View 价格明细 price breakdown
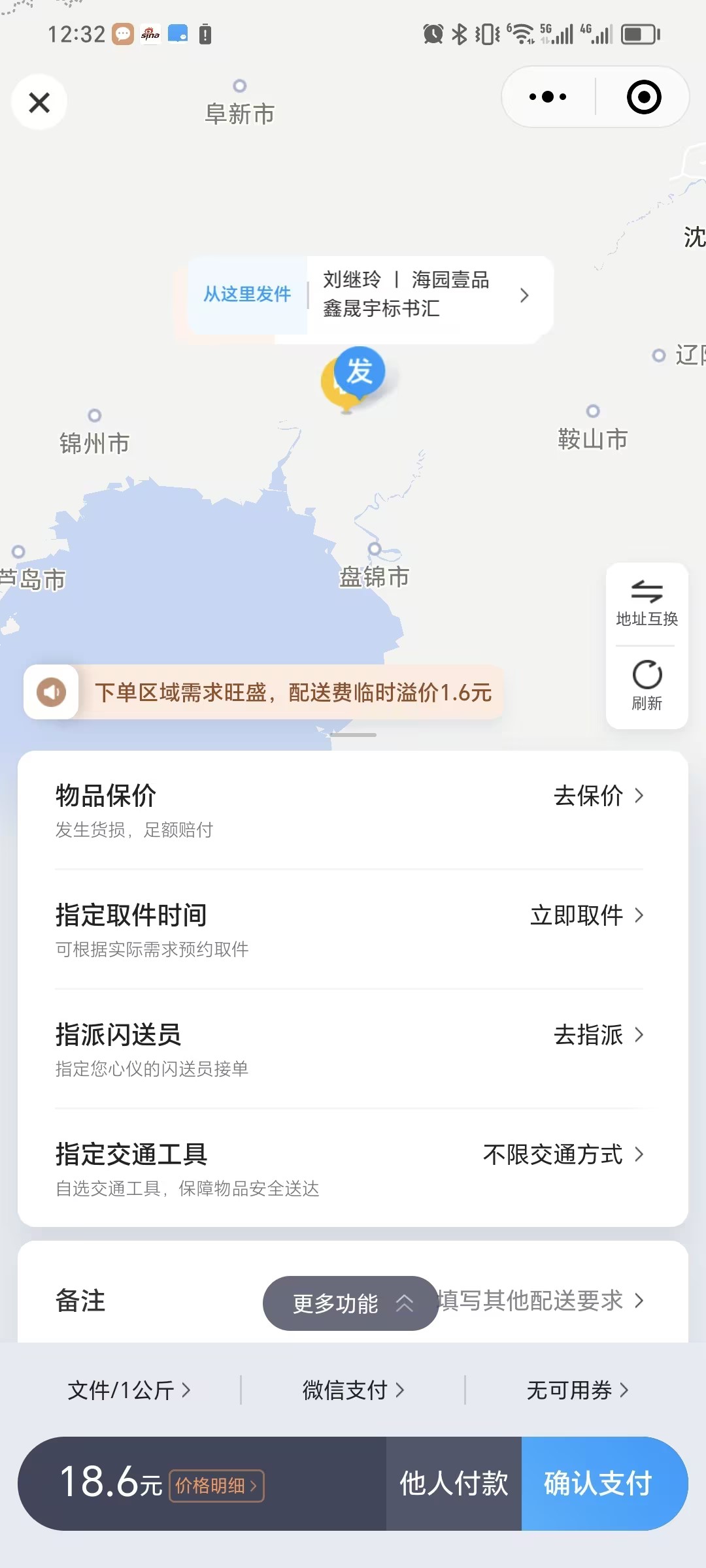The width and height of the screenshot is (706, 1568). [216, 1486]
